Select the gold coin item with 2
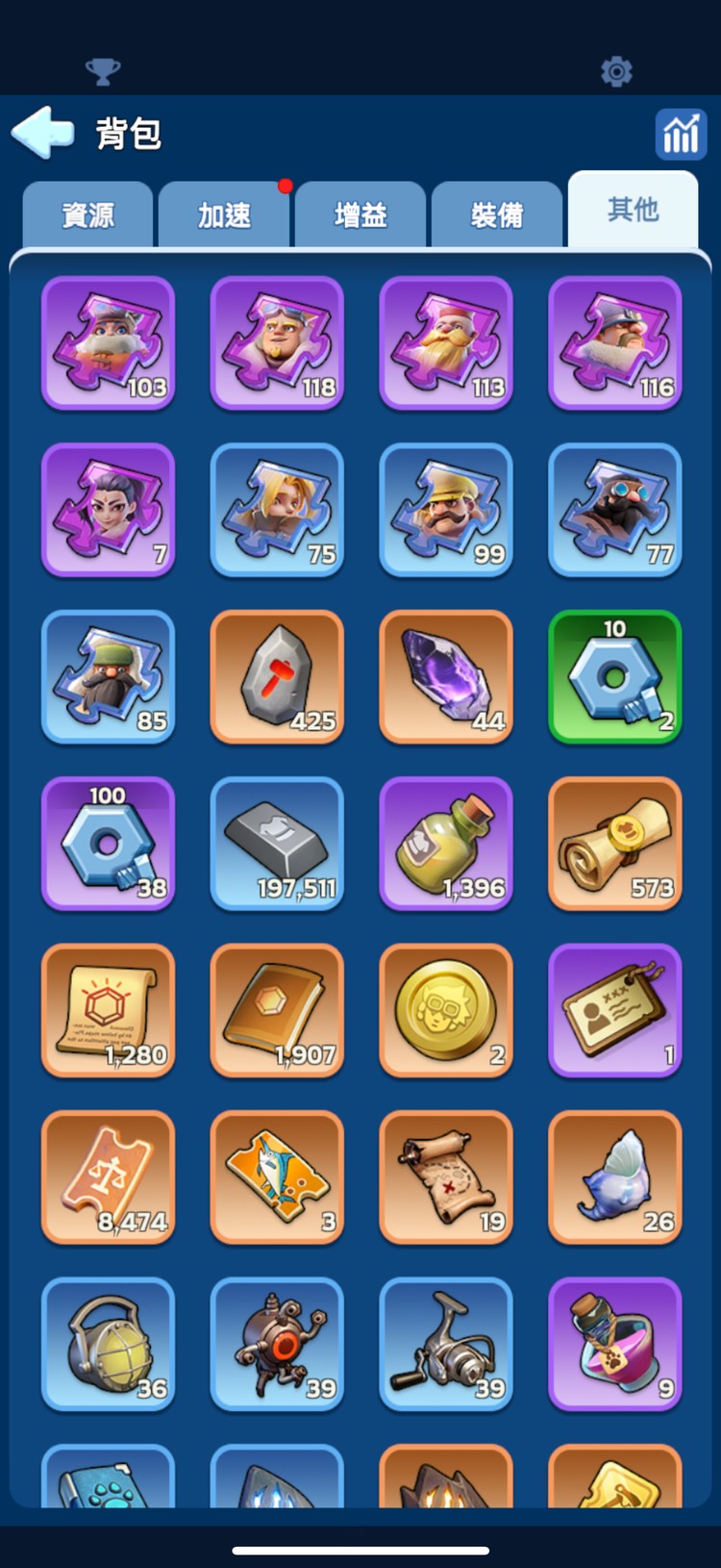The height and width of the screenshot is (1568, 721). 446,1010
